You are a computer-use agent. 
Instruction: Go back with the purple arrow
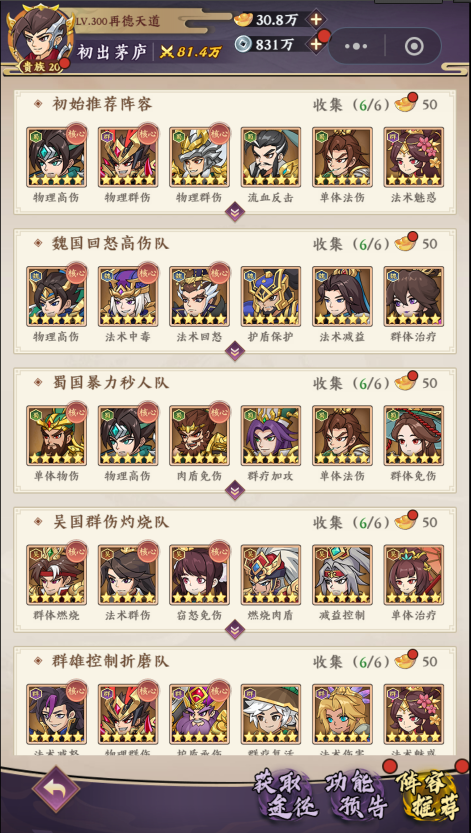(x=56, y=789)
